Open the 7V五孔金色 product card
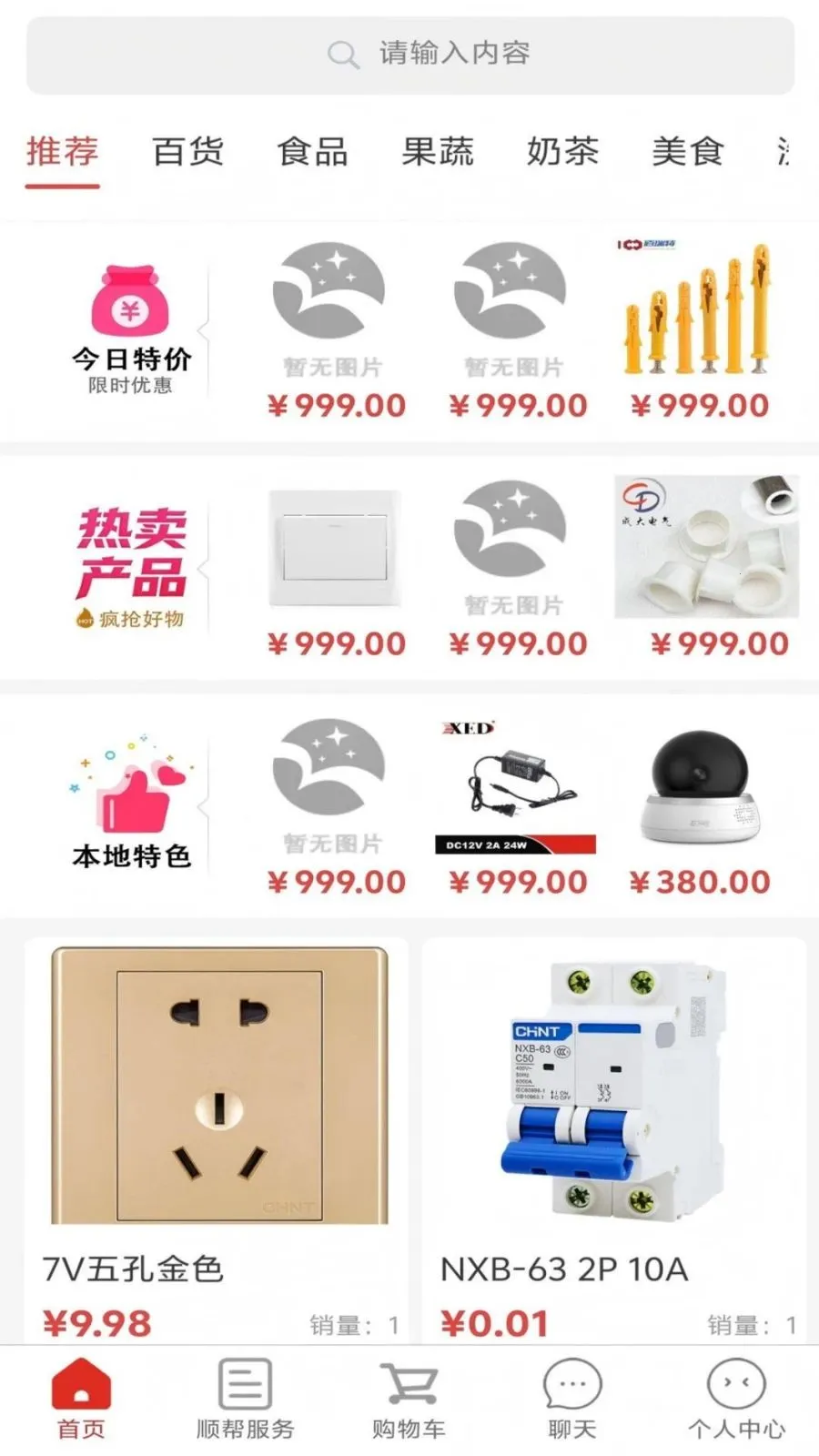Screen dimensions: 819x1456 [x=217, y=1137]
